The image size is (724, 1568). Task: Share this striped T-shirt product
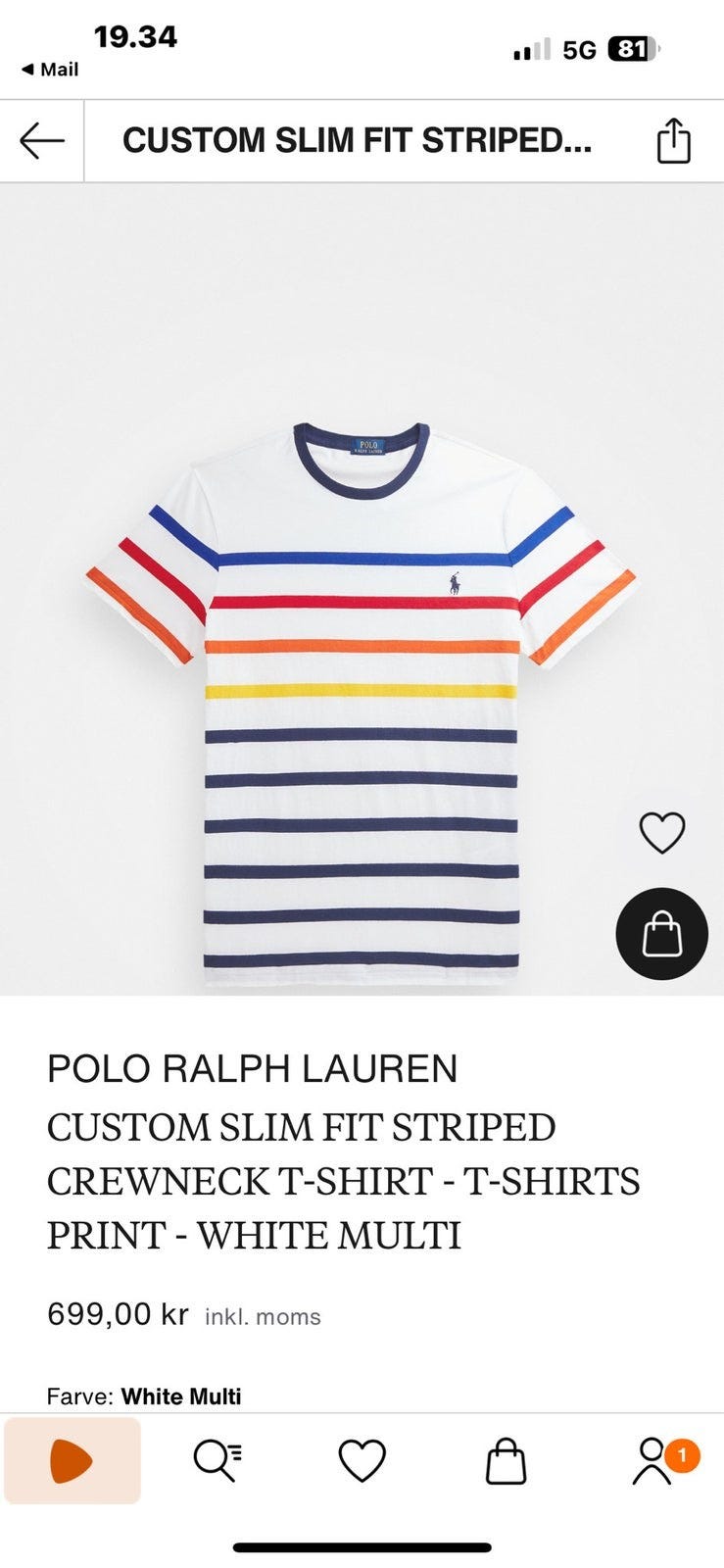pos(673,141)
